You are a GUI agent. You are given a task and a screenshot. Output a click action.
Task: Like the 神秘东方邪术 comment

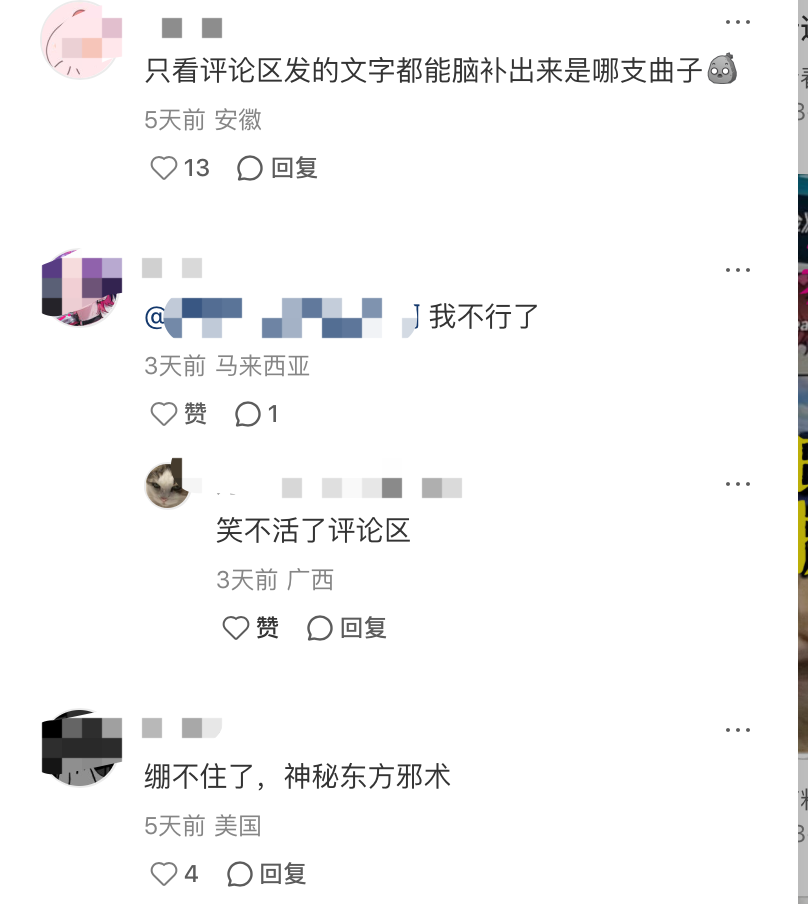[164, 874]
